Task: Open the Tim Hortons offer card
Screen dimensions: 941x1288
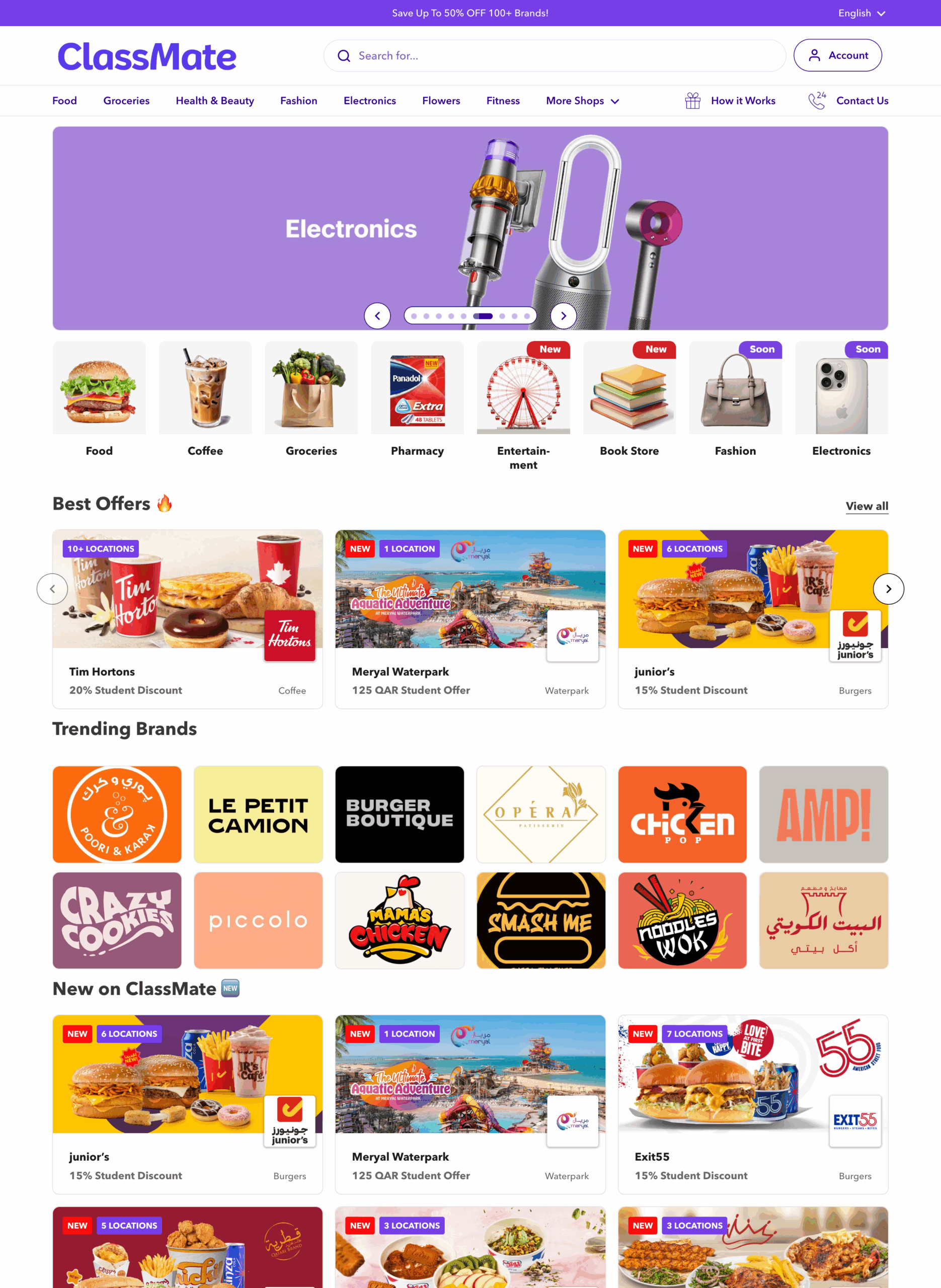Action: [187, 619]
